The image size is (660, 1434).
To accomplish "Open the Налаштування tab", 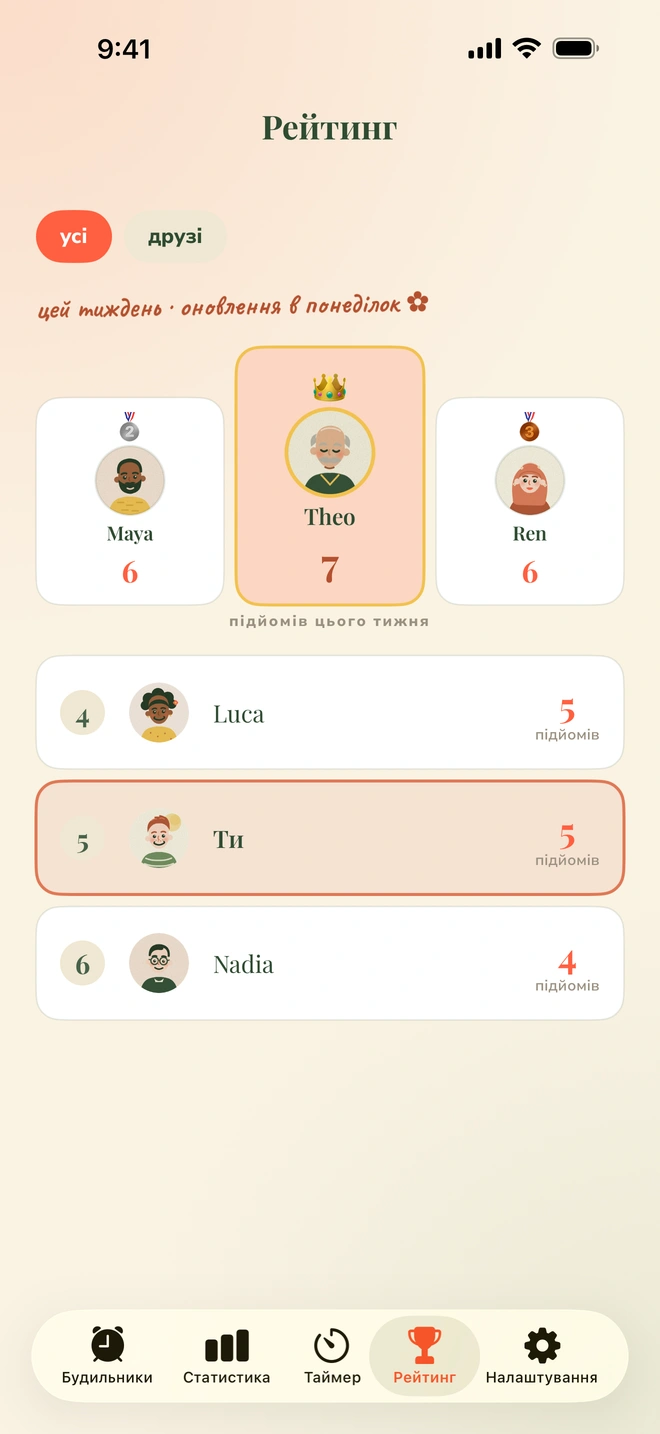I will (x=542, y=1356).
